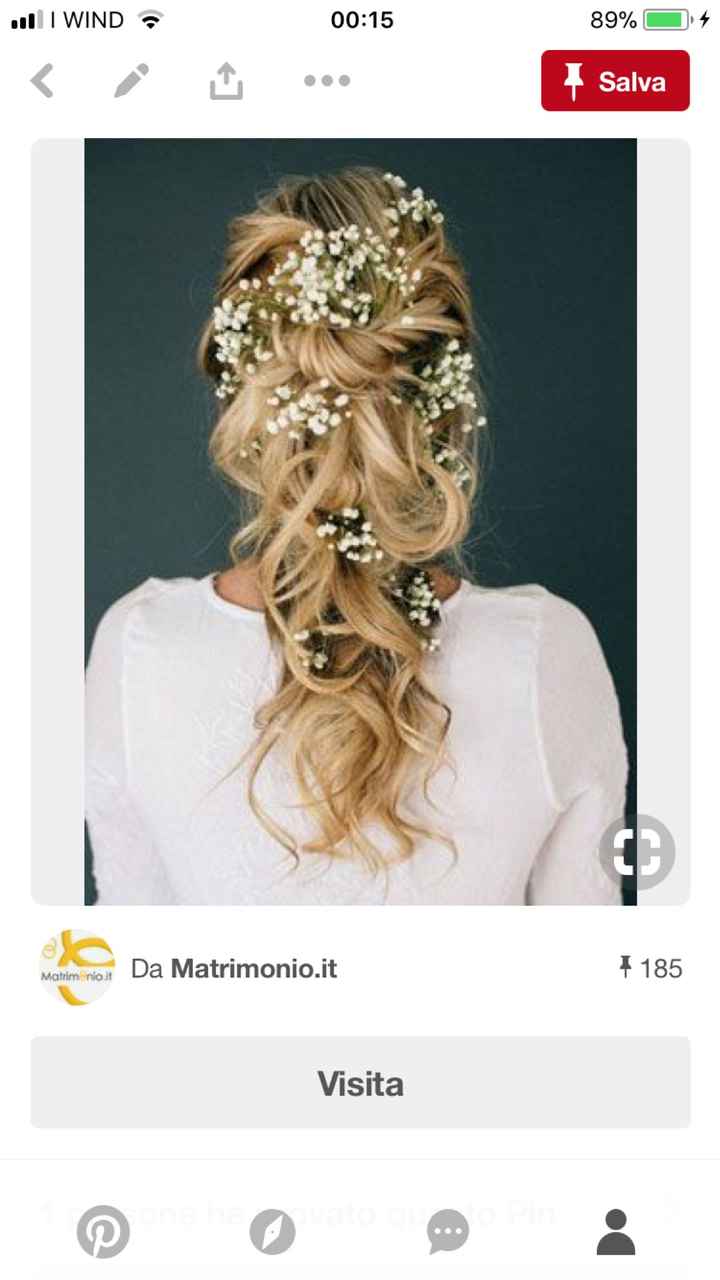This screenshot has height=1280, width=720.
Task: Open the explore compass tab
Action: 273,1232
